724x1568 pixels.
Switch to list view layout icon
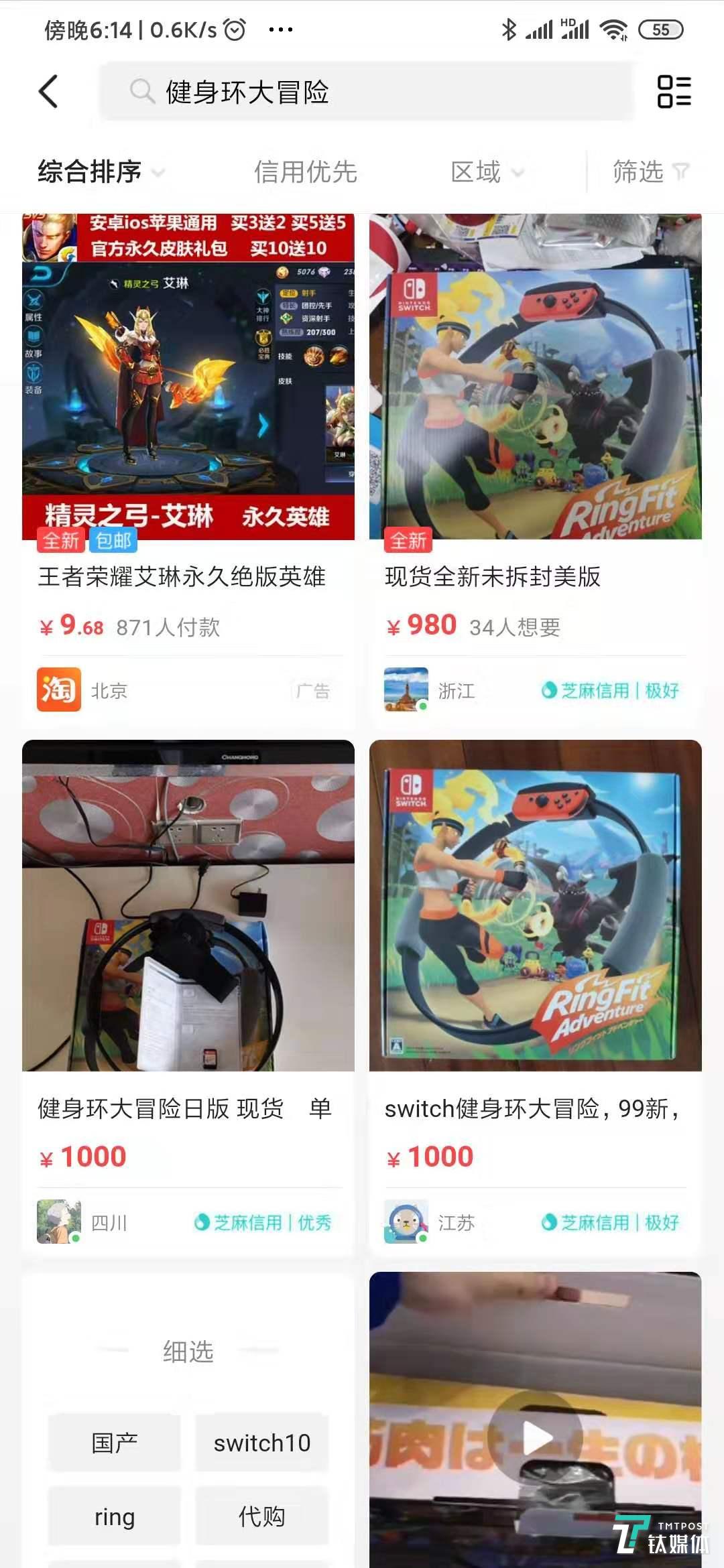673,91
